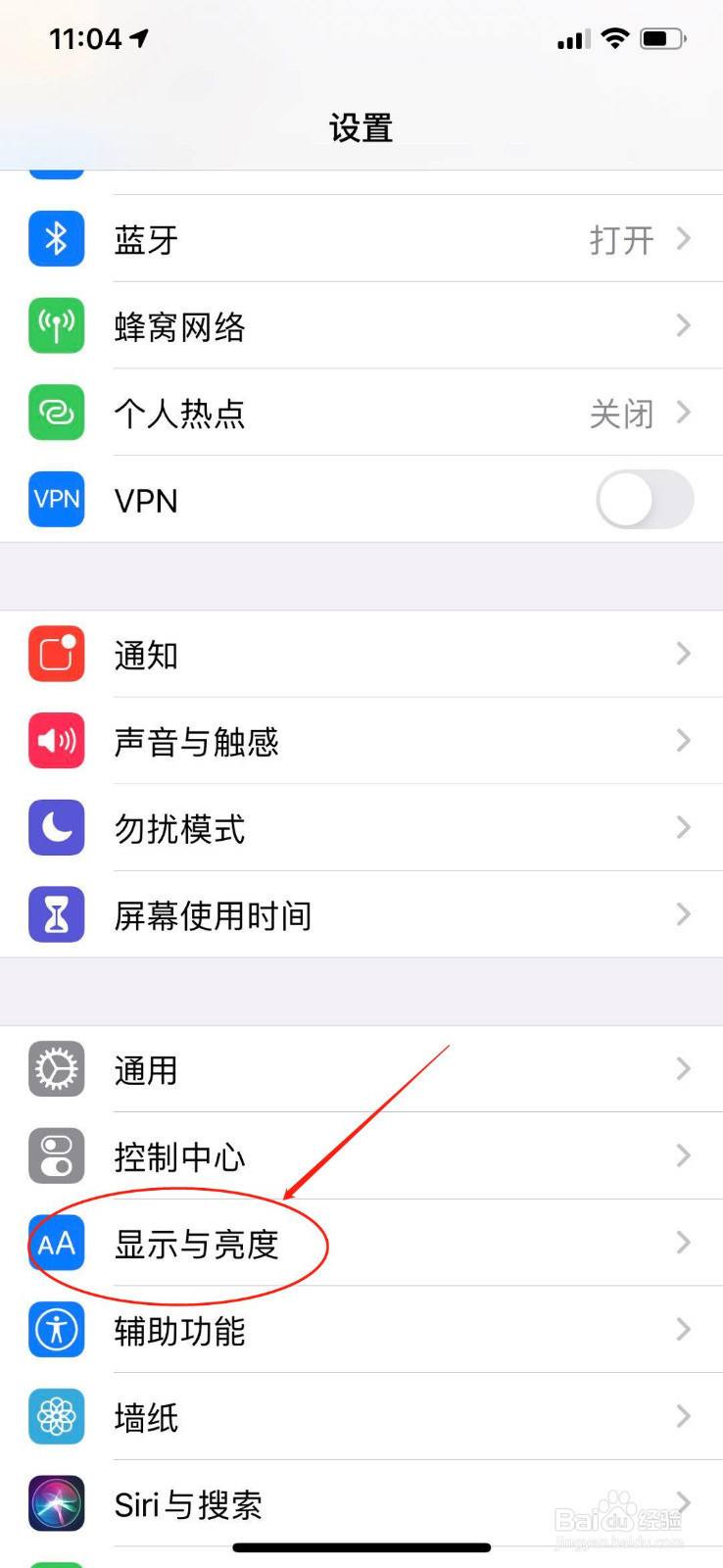Open the Wallpaper (墙纸) flower icon
Image resolution: width=723 pixels, height=1568 pixels.
pyautogui.click(x=56, y=1416)
